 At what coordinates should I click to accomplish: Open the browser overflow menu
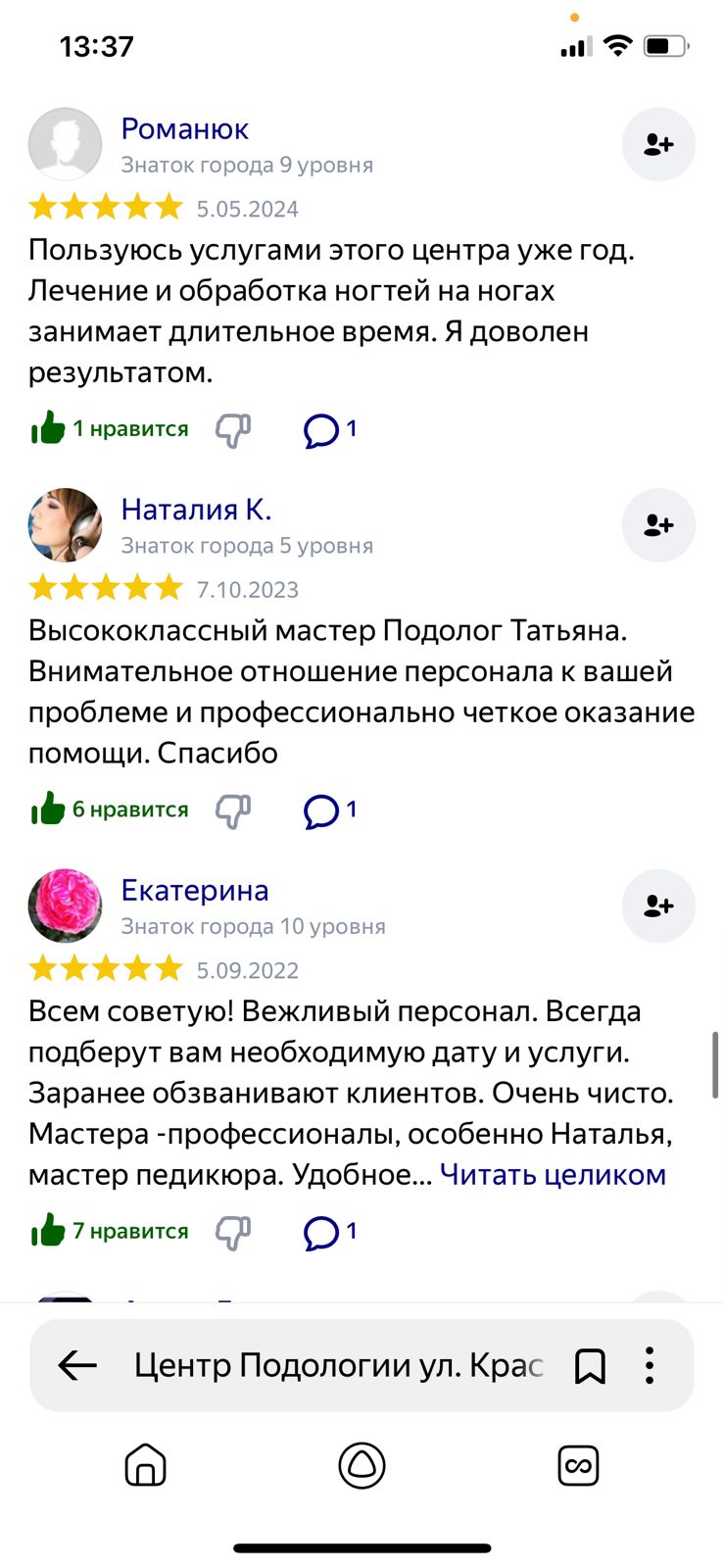point(650,1365)
